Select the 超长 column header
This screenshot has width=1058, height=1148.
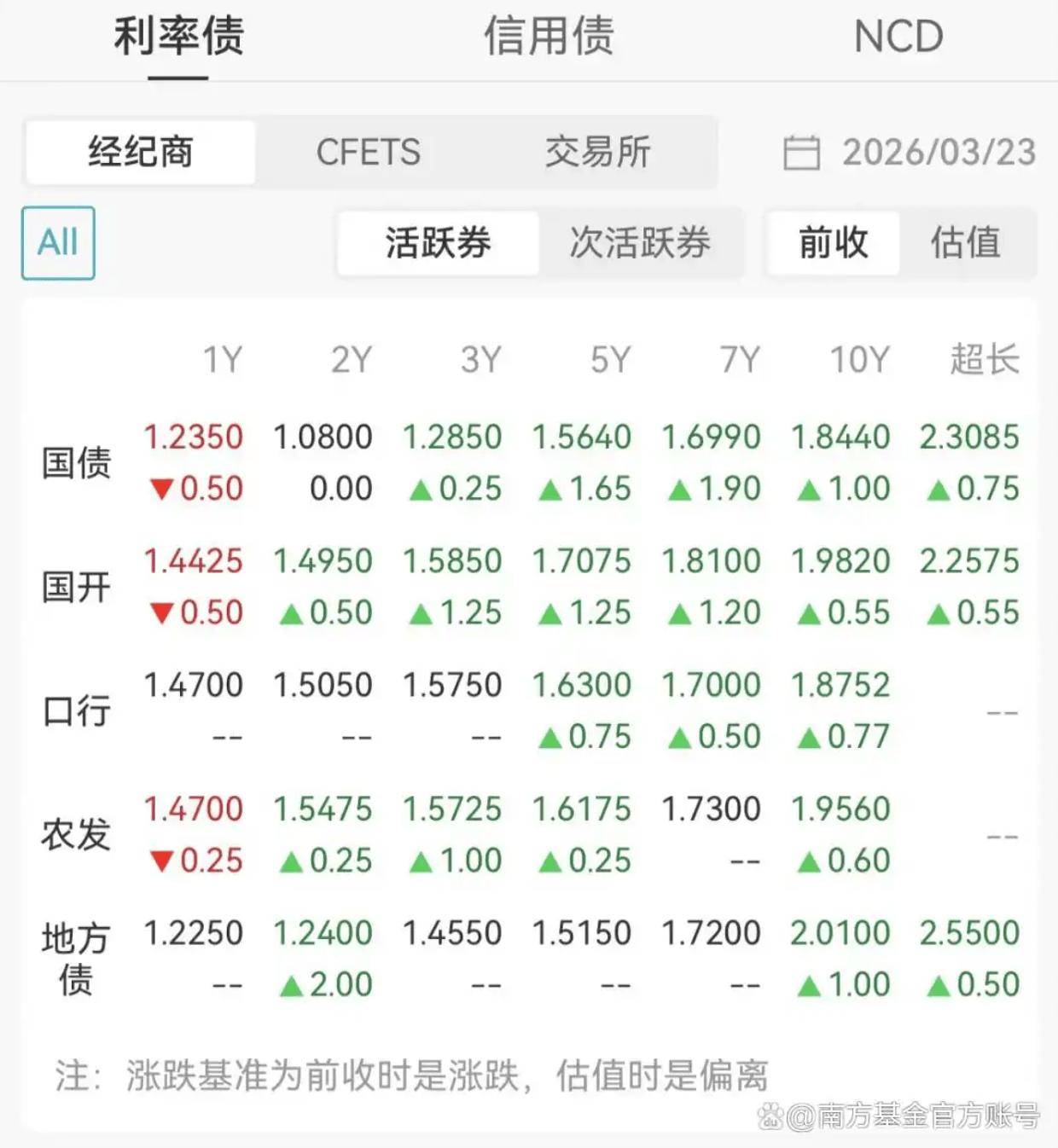[985, 360]
